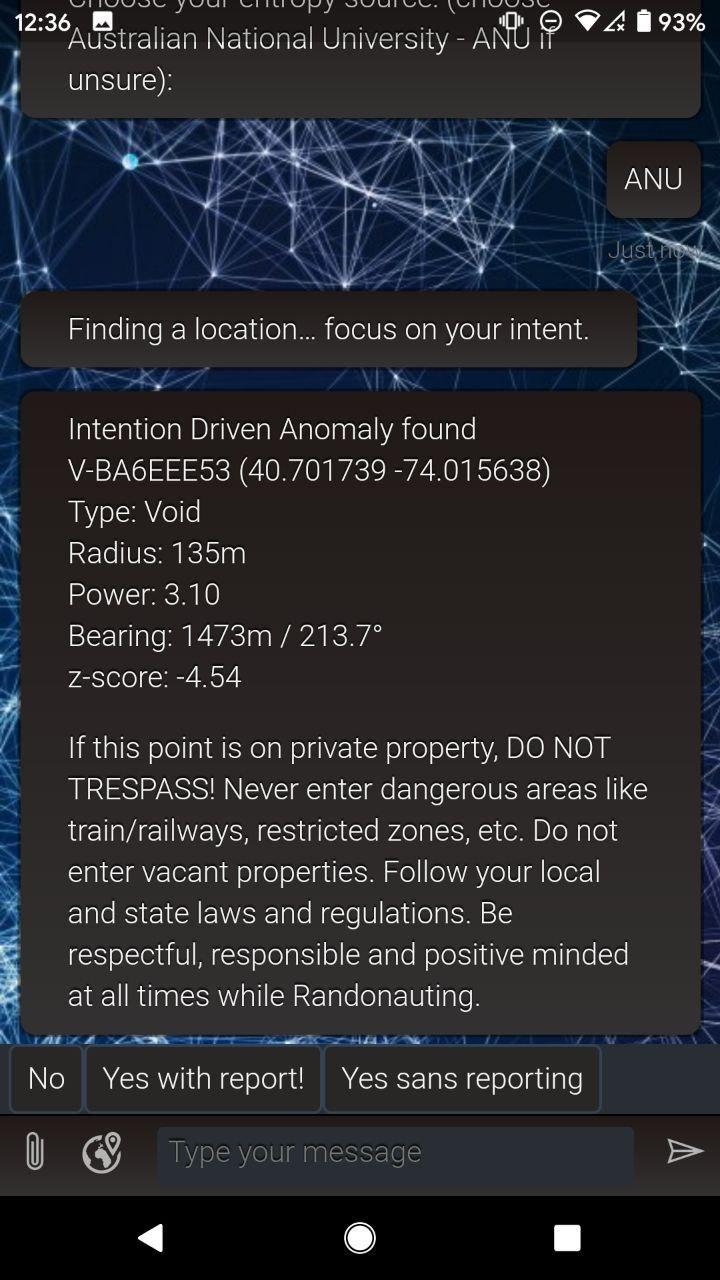Choose the Yes with report! reply
Screen dimensions: 720x1280
[x=203, y=1079]
